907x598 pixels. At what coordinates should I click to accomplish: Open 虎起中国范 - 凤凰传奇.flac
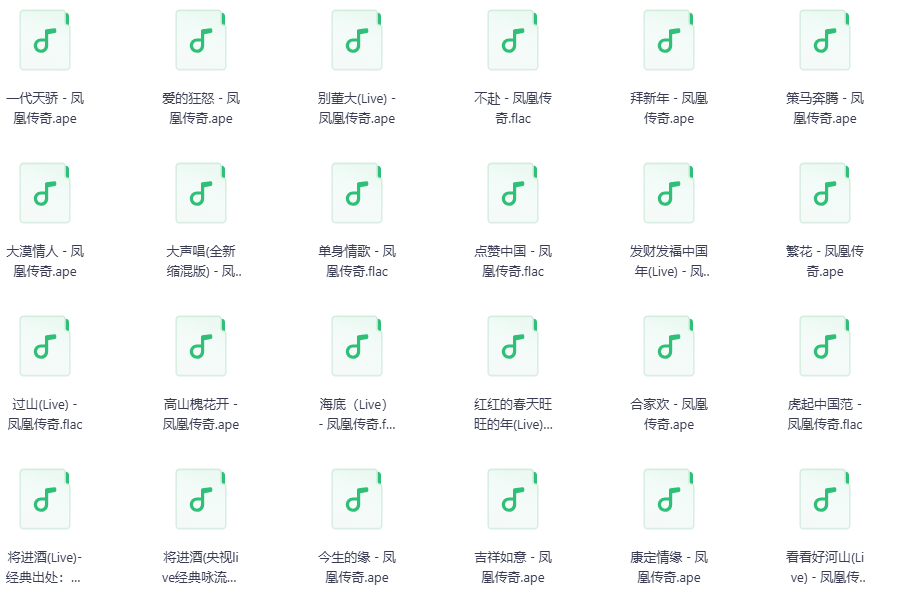coord(825,347)
